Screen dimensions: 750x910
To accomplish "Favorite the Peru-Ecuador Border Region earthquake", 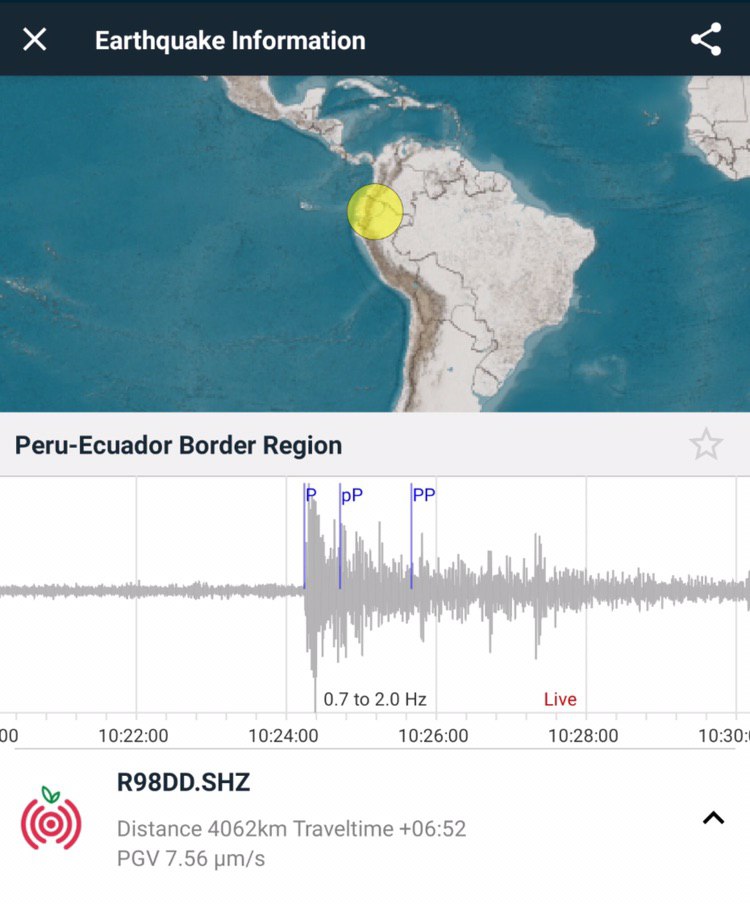I will tap(706, 445).
